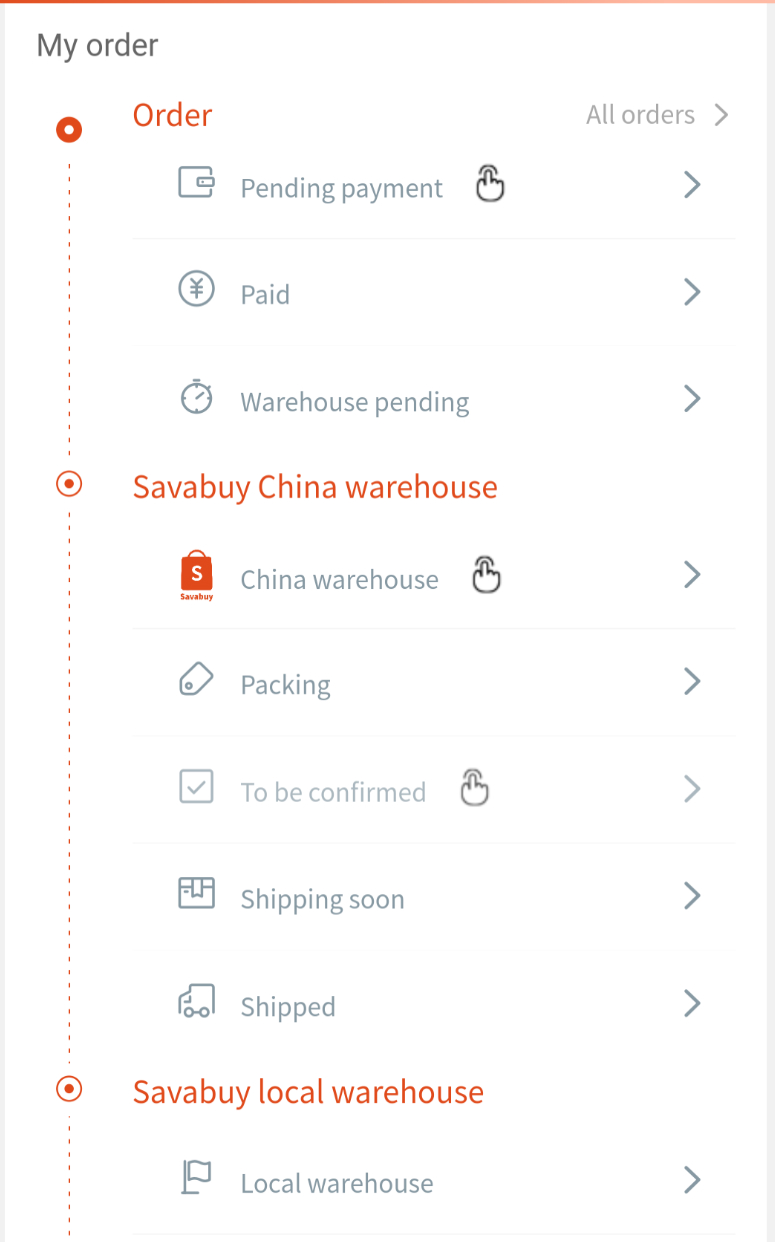Screen dimensions: 775x1242
Task: Click the Warehouse pending stopwatch icon
Action: coord(197,397)
